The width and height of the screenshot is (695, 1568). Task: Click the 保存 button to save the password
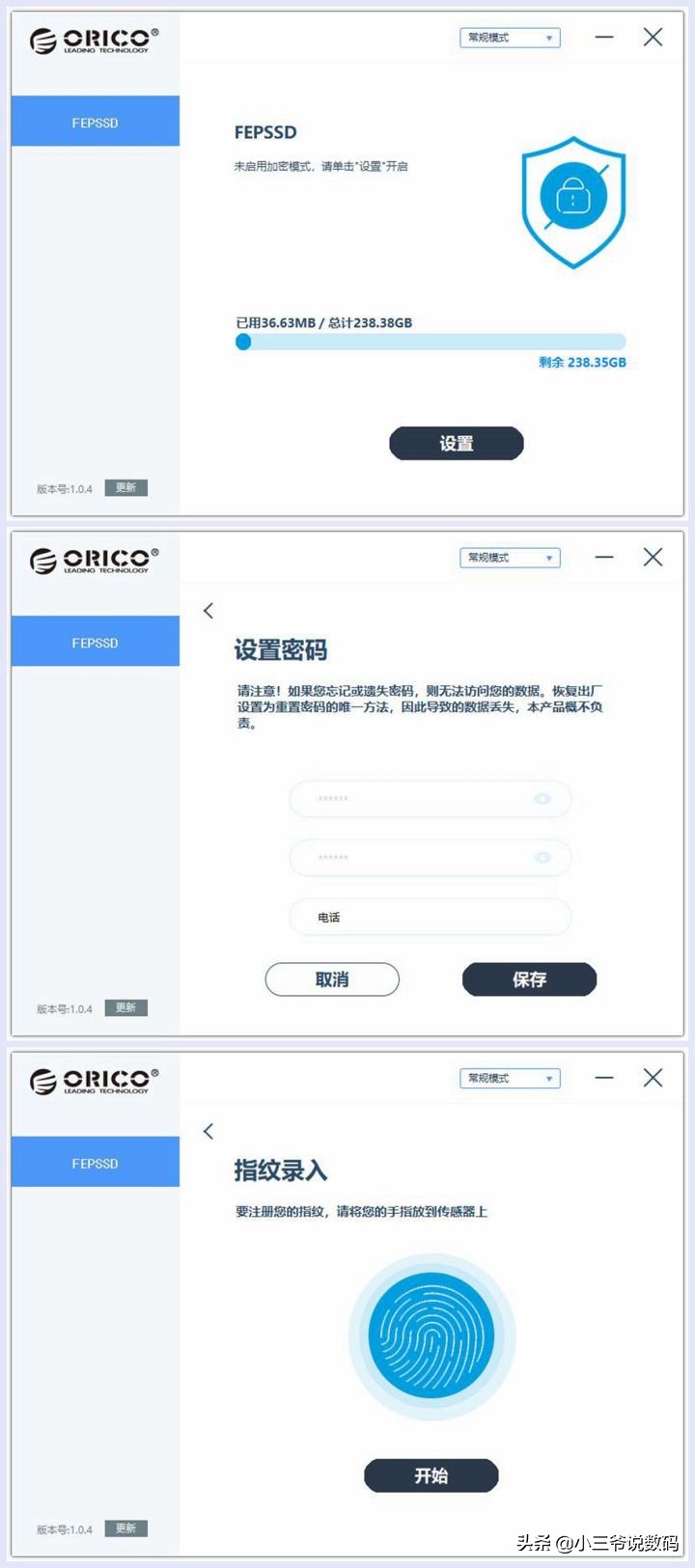(530, 978)
